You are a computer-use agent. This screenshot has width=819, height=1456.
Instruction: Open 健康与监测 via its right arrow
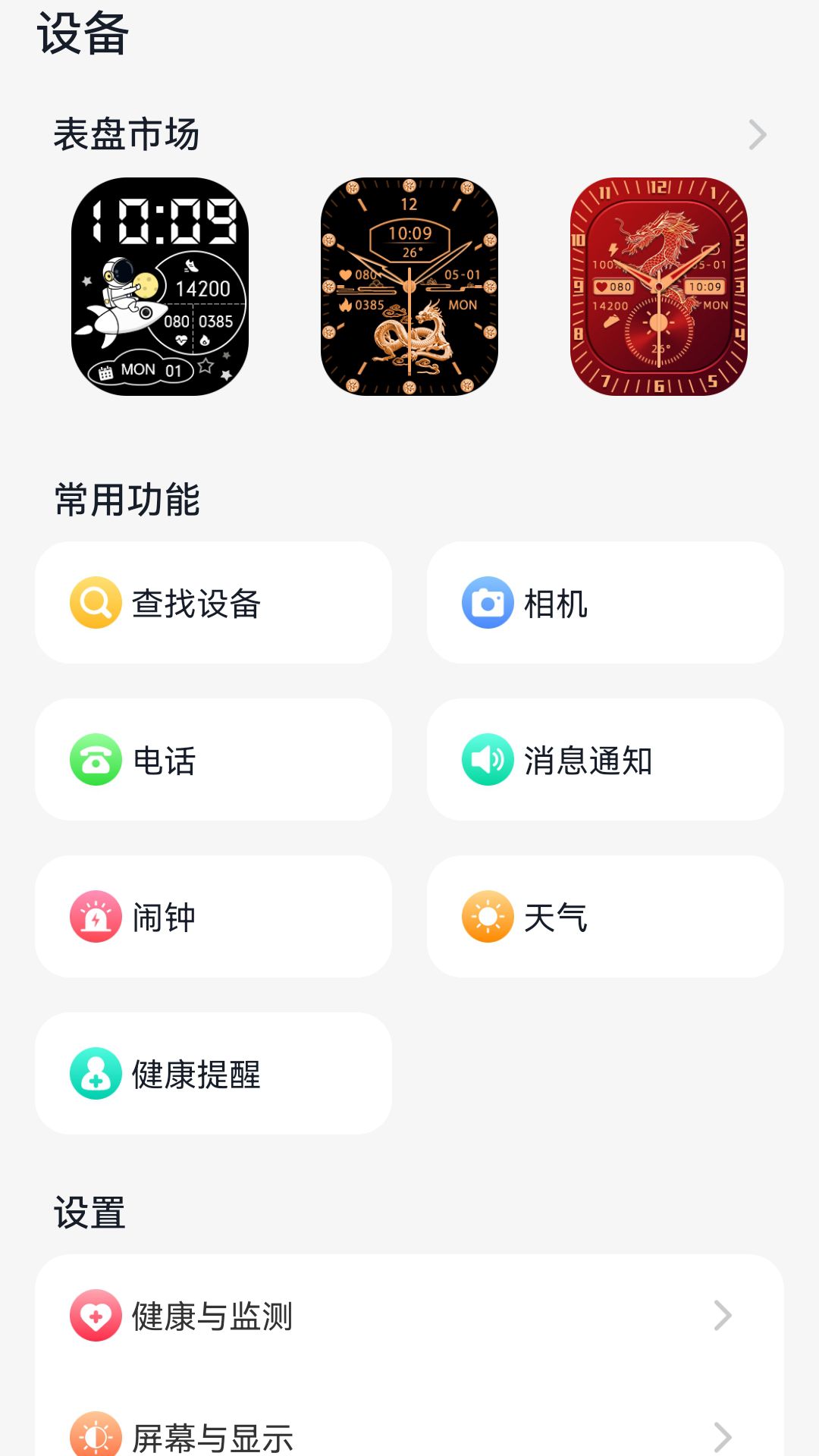click(722, 1317)
